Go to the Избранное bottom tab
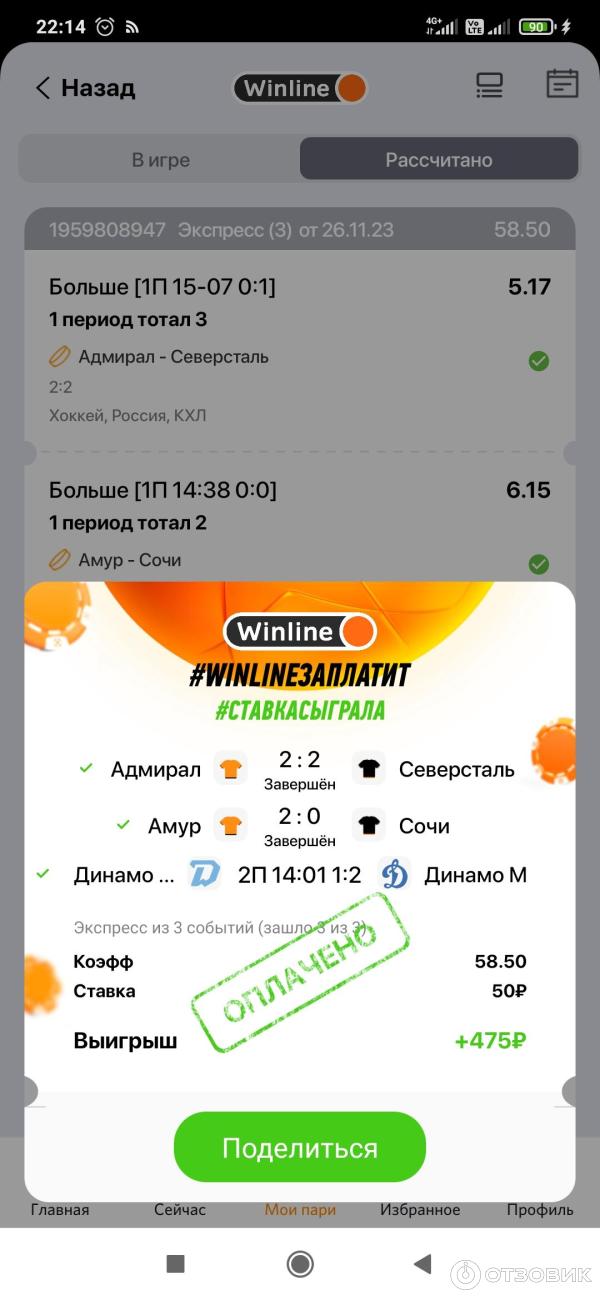This screenshot has width=600, height=1300. [x=420, y=1209]
